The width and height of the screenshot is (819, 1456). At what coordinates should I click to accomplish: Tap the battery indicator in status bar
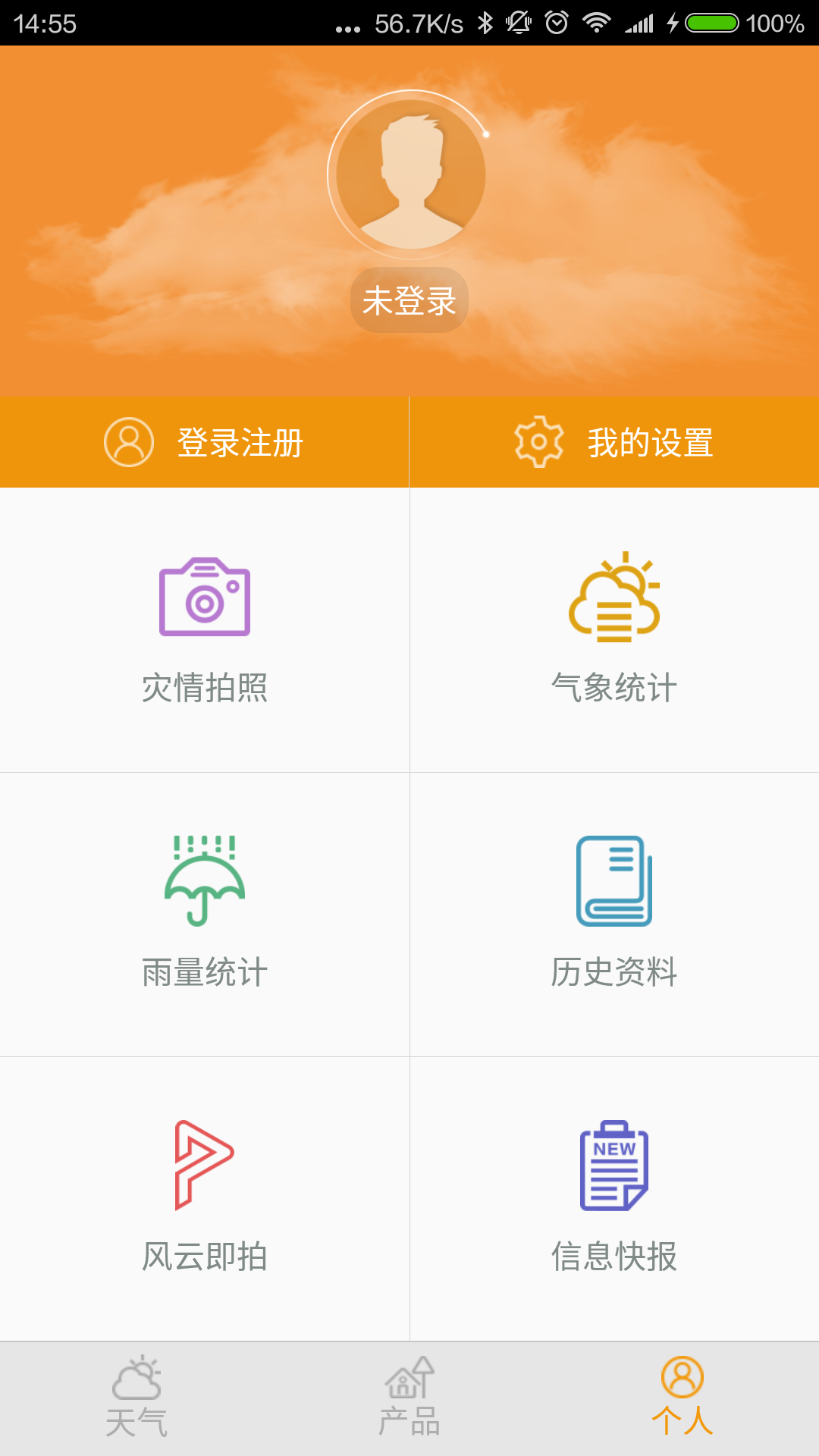click(x=711, y=21)
